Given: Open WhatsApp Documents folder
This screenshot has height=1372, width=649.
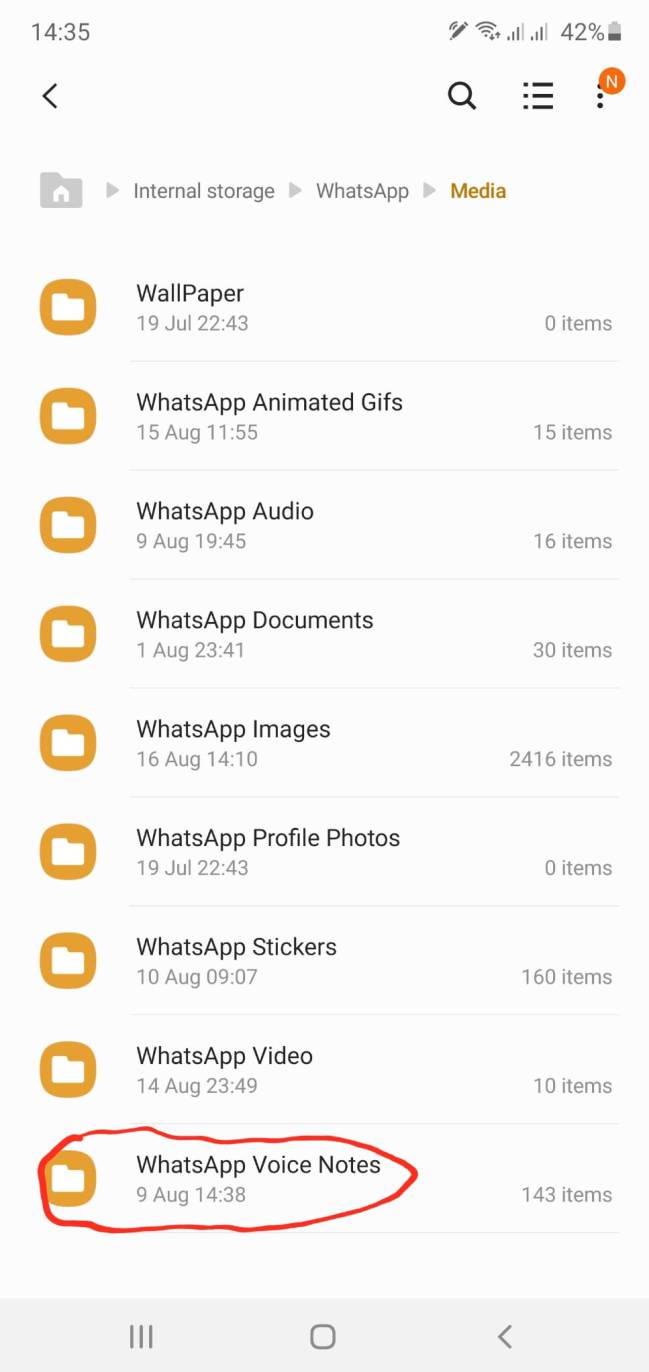Looking at the screenshot, I should tap(325, 634).
